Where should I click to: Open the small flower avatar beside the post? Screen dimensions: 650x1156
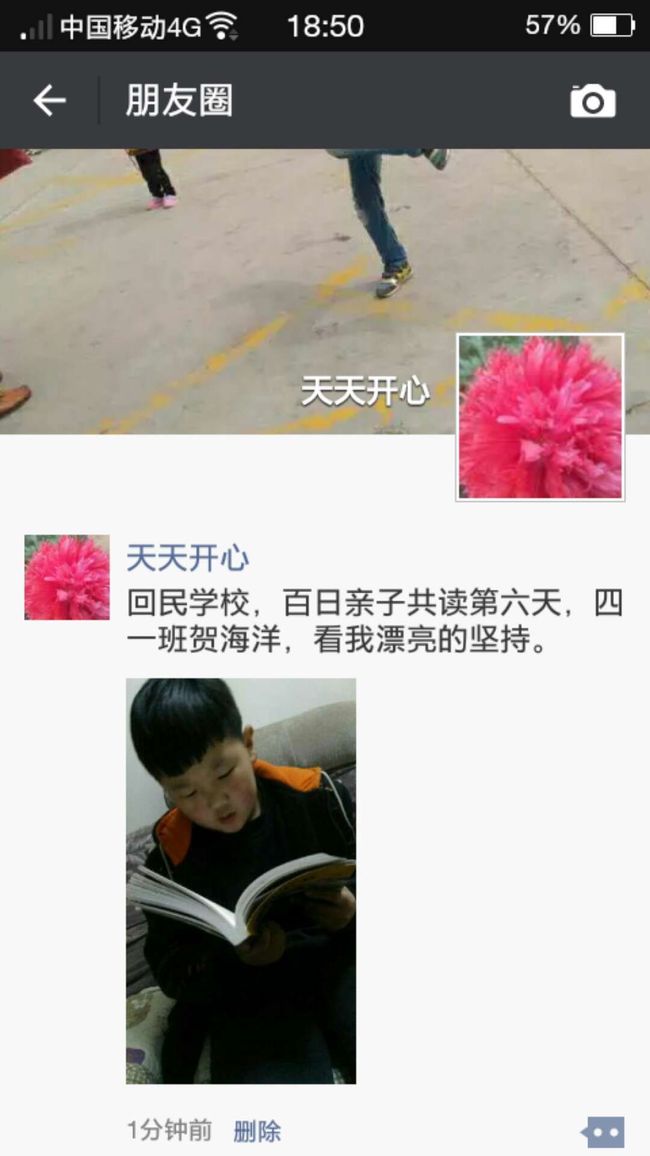pyautogui.click(x=67, y=577)
